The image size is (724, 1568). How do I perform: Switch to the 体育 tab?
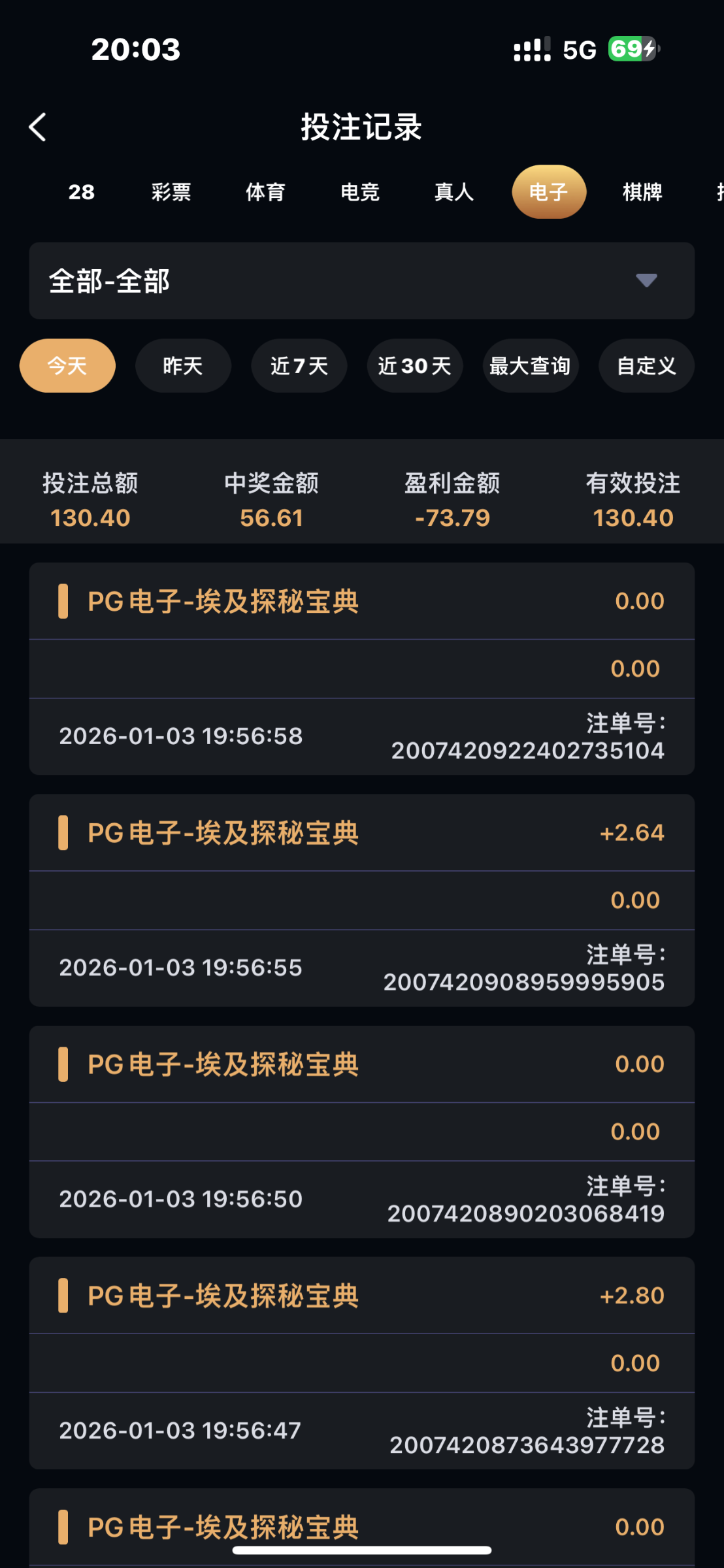265,191
